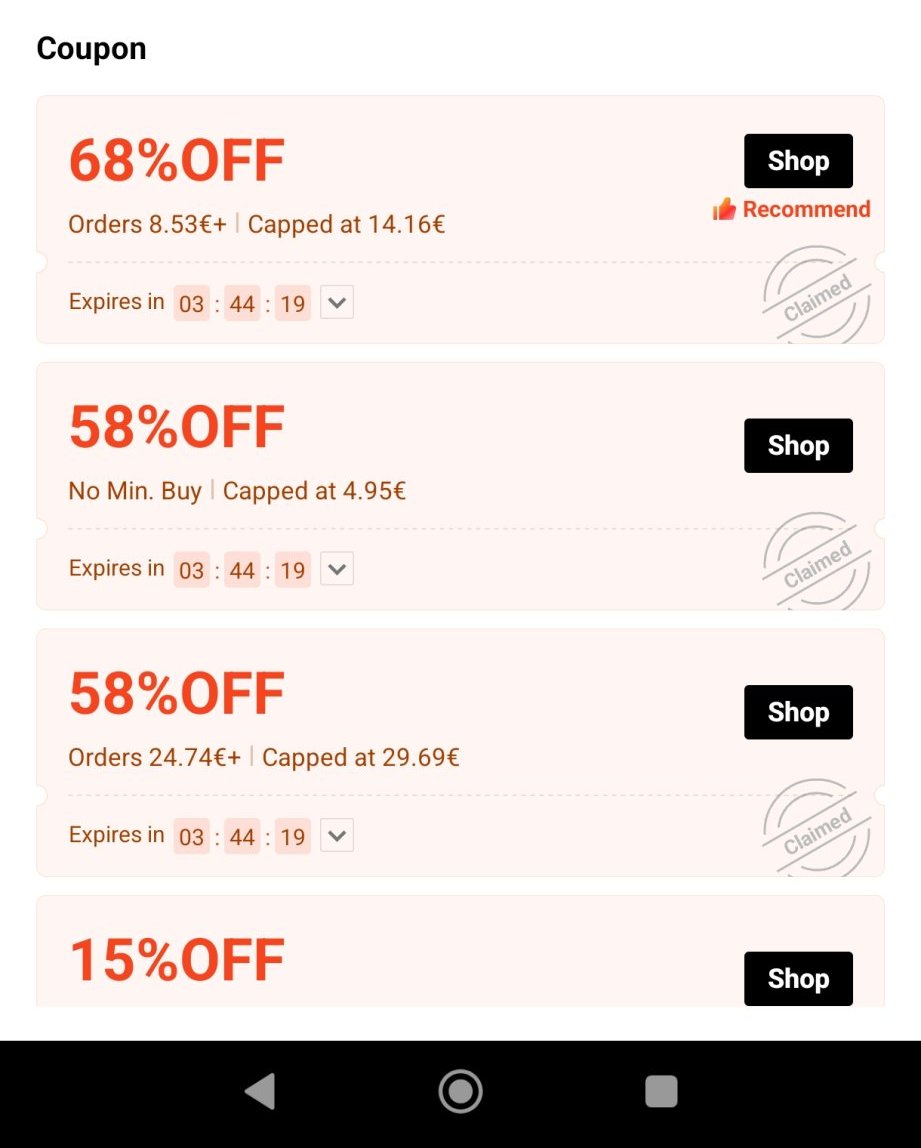Image resolution: width=921 pixels, height=1148 pixels.
Task: Expand details of the coupon capped at 4.95€
Action: pyautogui.click(x=337, y=569)
